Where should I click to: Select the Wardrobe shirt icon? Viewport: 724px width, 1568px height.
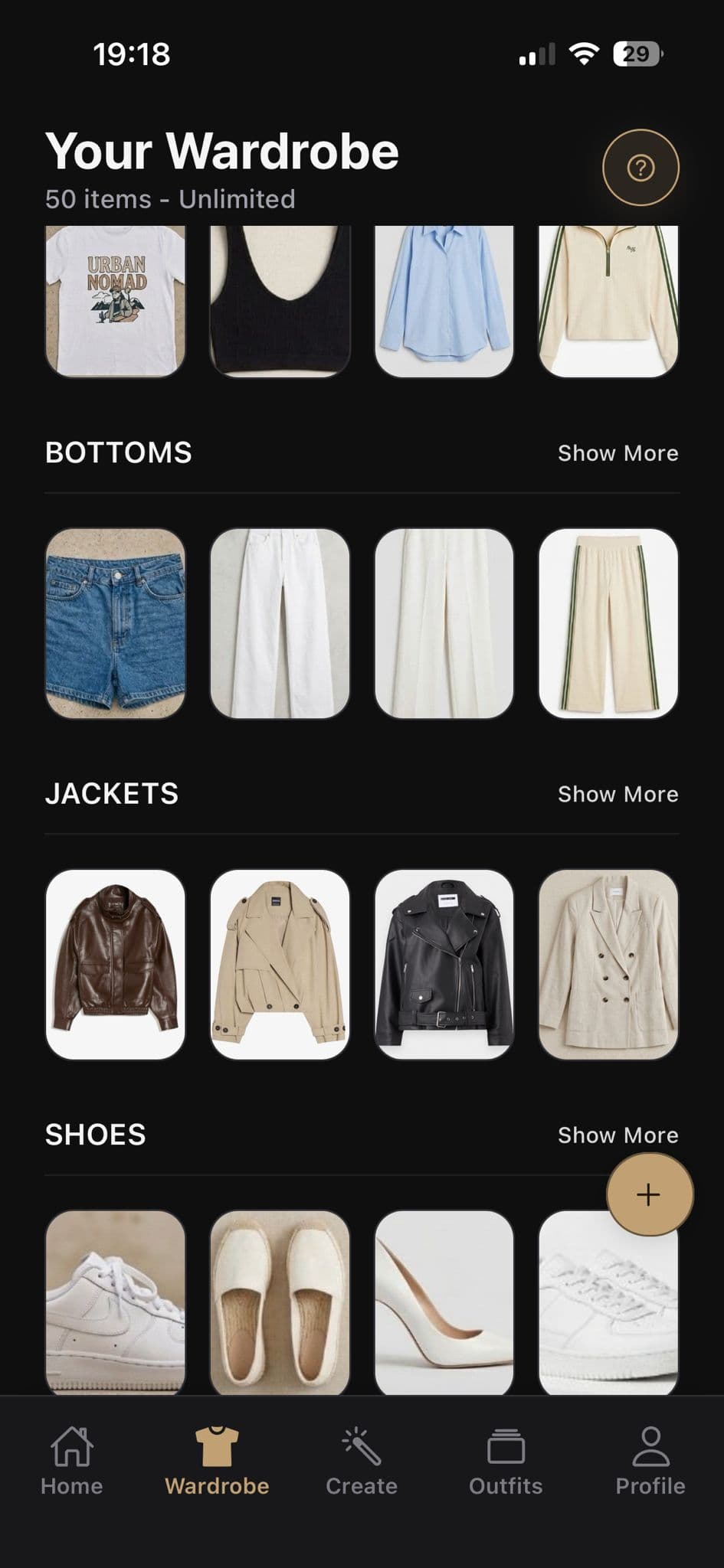(x=217, y=1455)
